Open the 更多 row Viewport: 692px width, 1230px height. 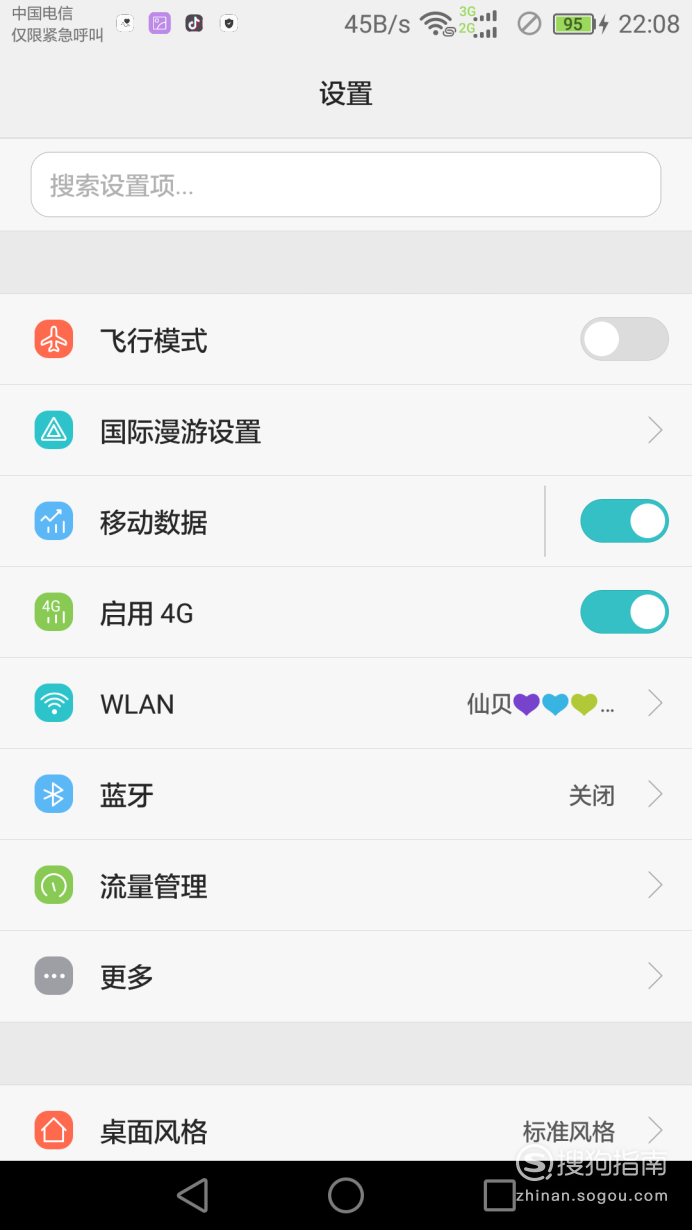(x=346, y=977)
